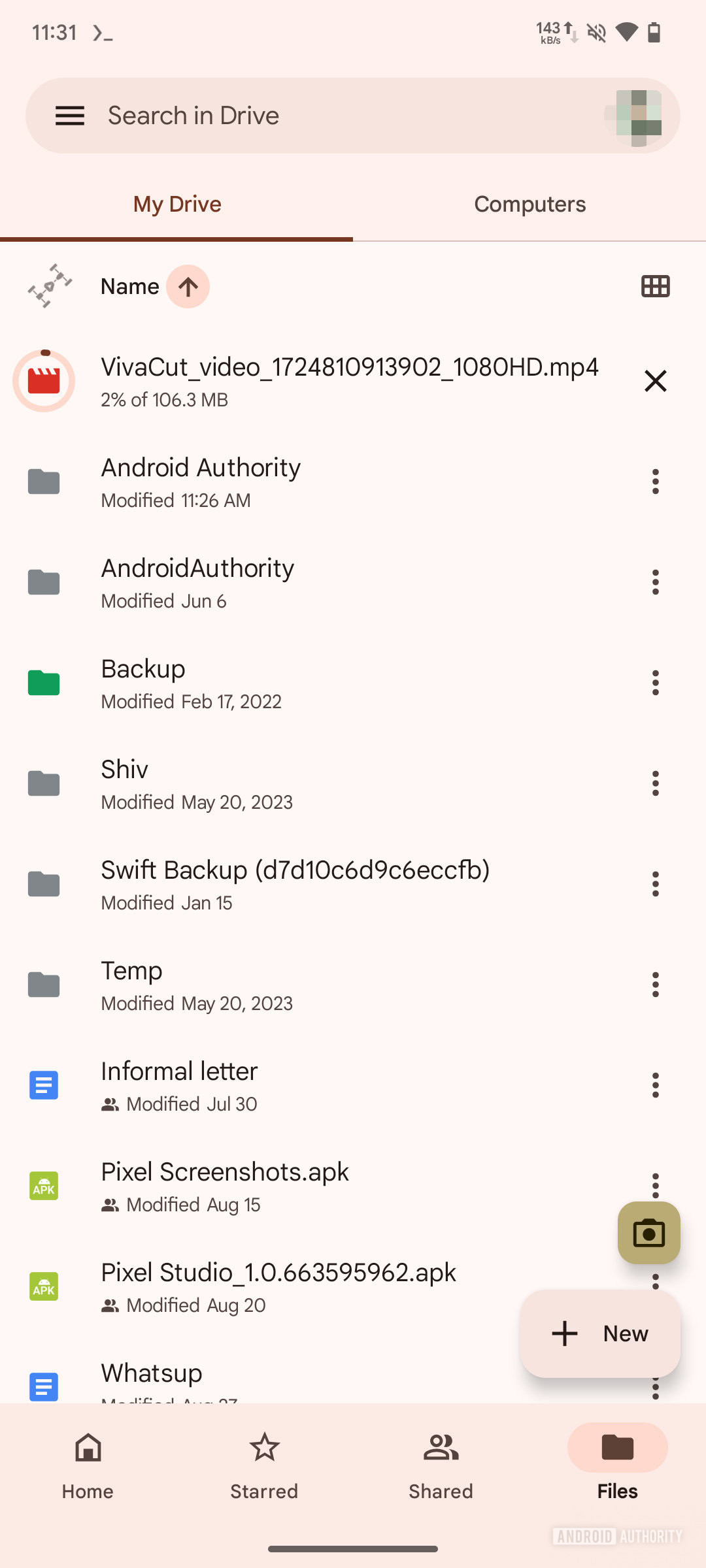Open more options for AndroidAuthority folder

655,582
